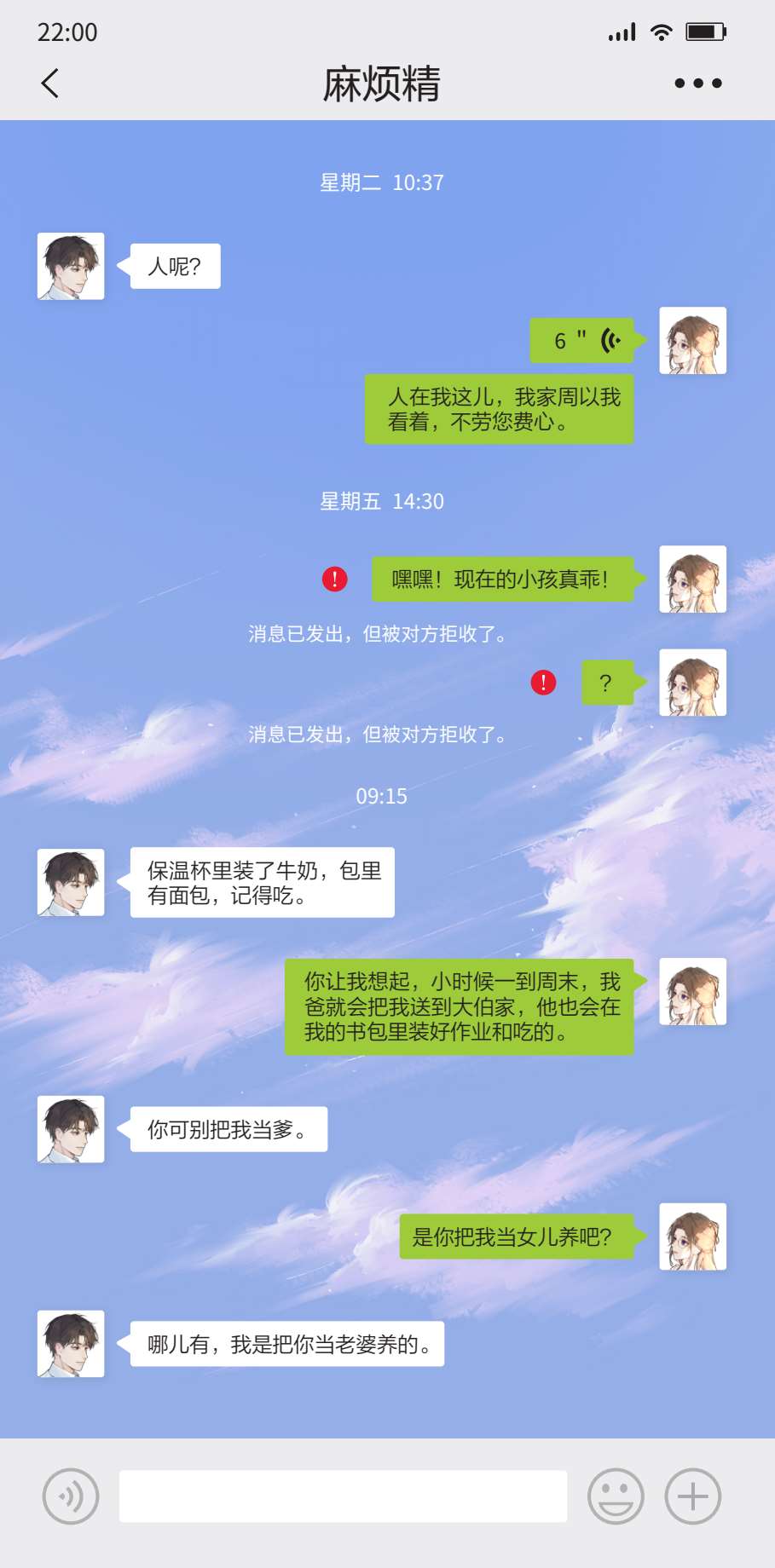Open the three-dot chat options menu

697,84
